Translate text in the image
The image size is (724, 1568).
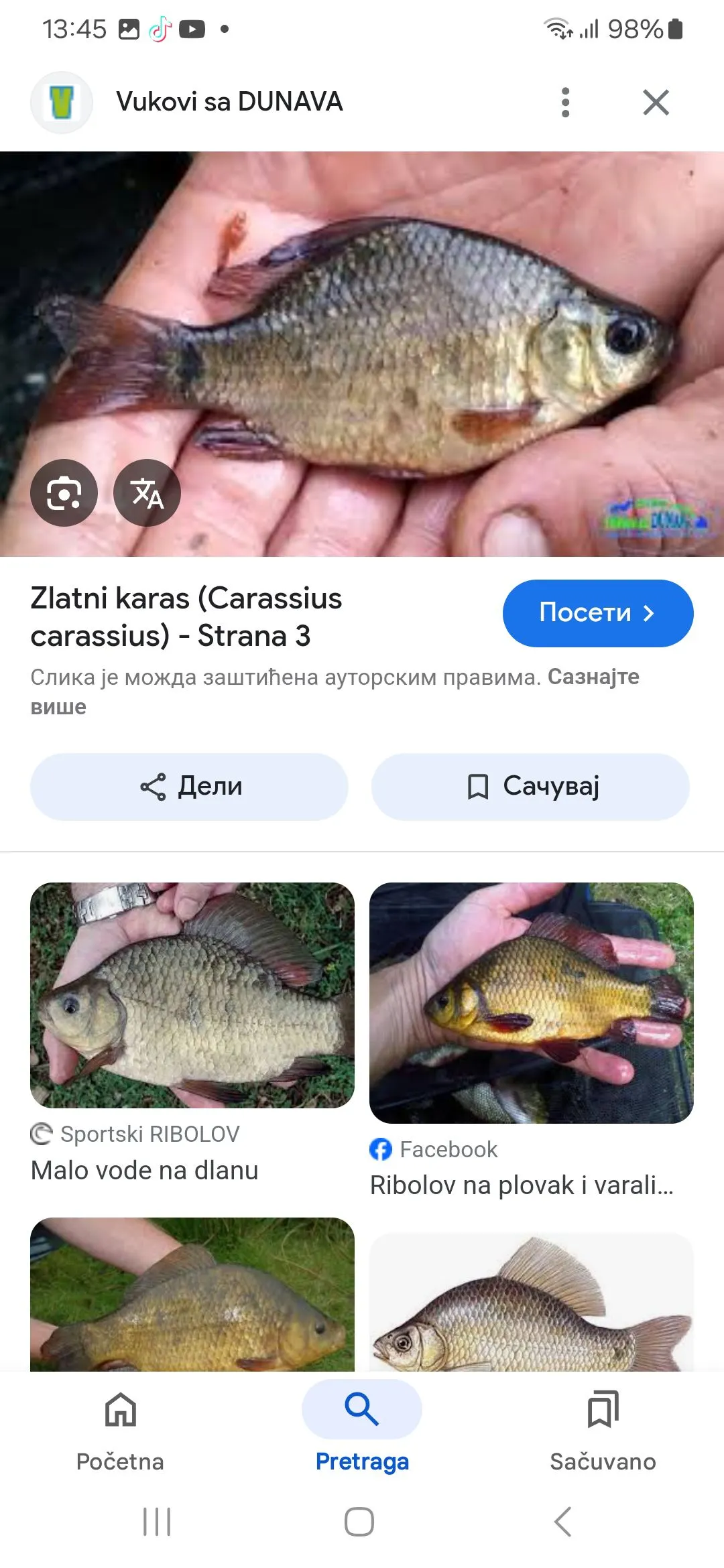click(147, 493)
